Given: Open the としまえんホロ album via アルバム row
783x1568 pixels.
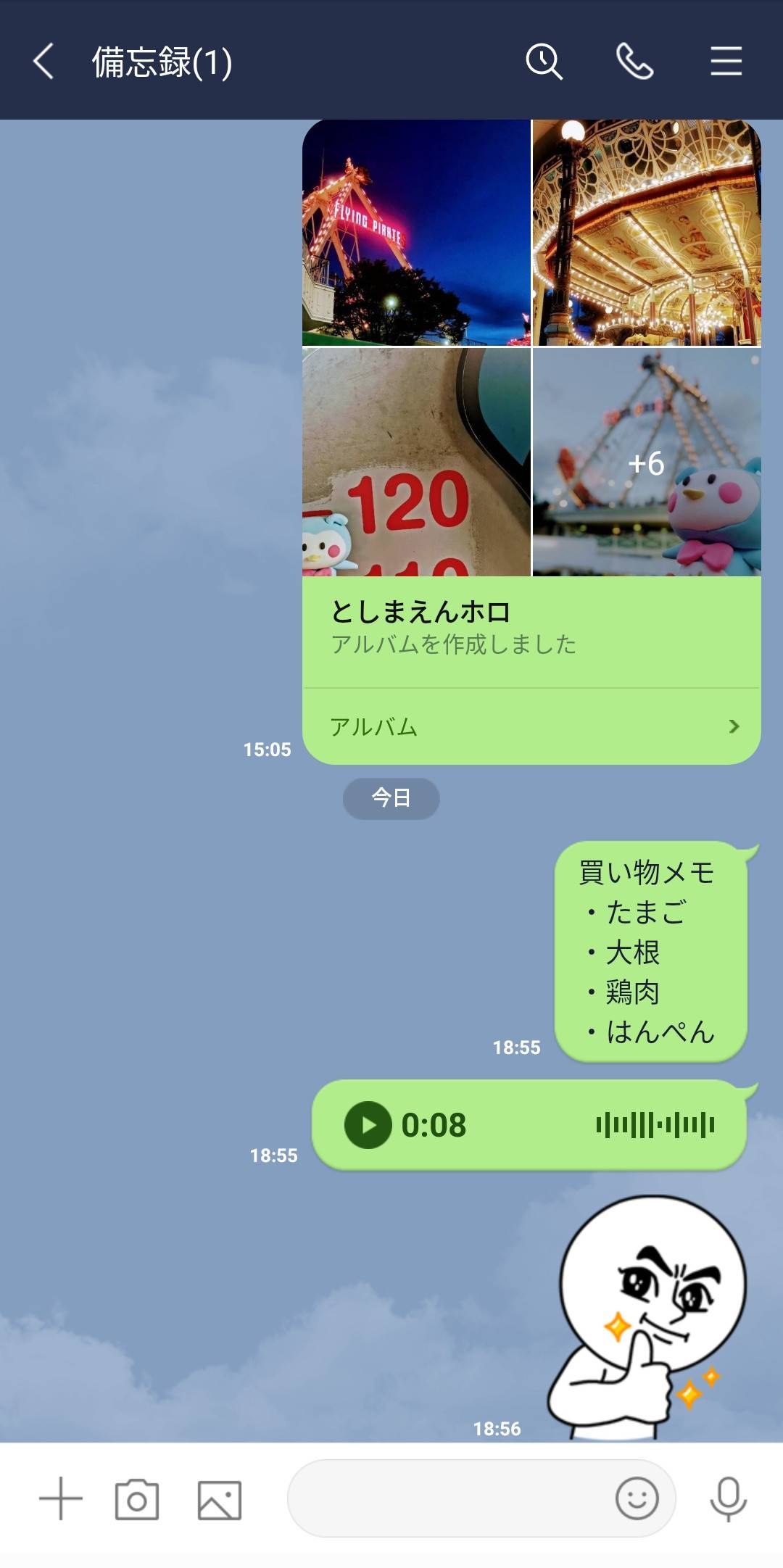Looking at the screenshot, I should [x=531, y=726].
